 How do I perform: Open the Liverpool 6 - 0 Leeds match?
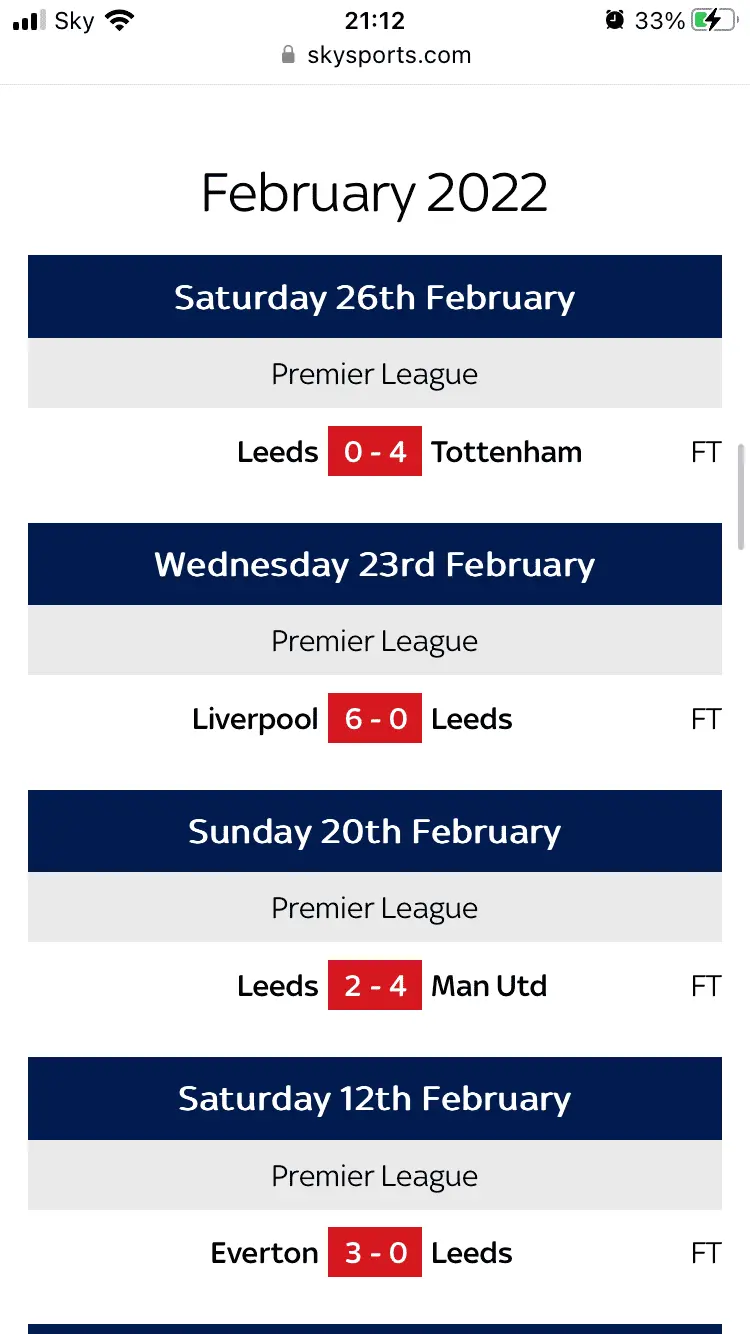375,719
